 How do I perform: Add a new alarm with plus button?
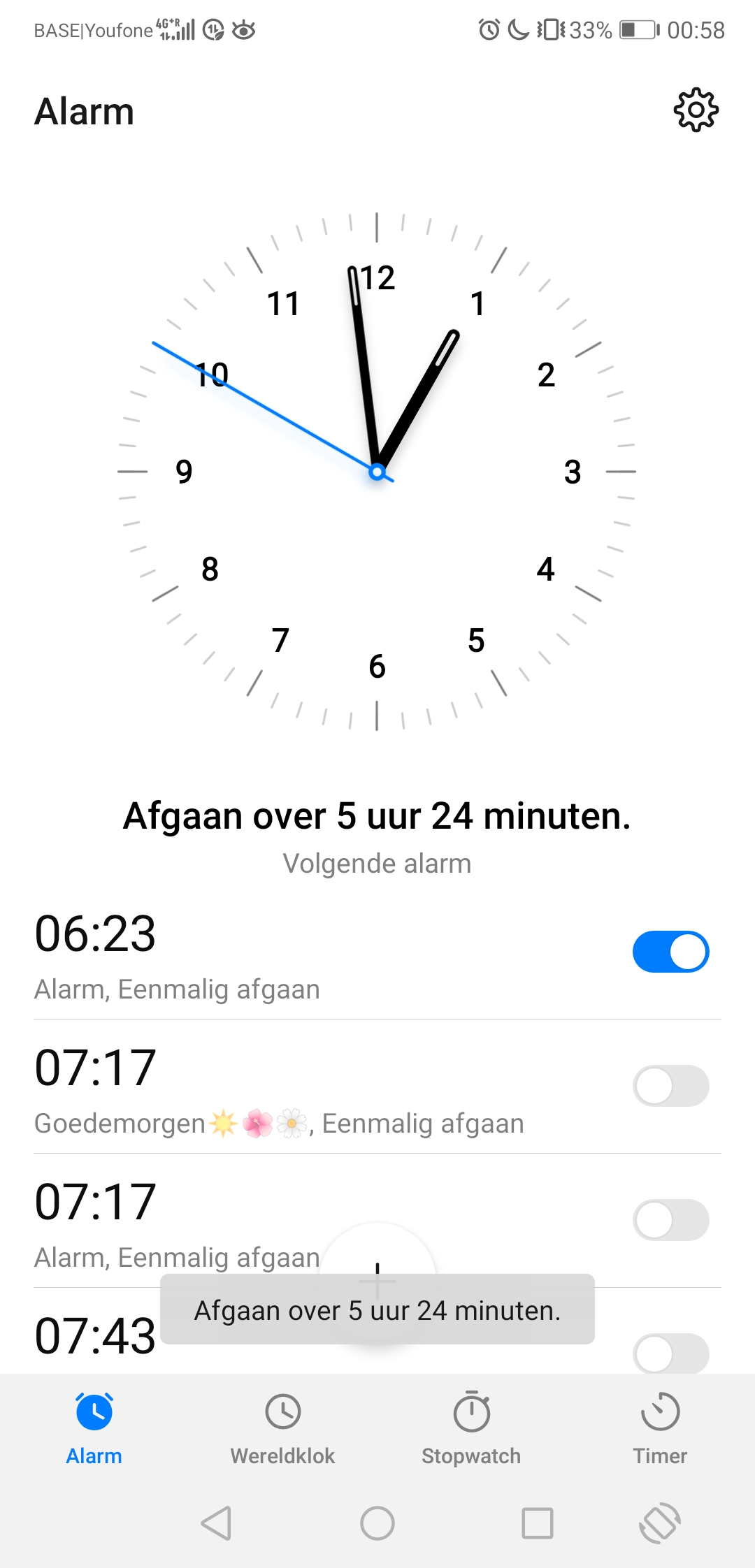pyautogui.click(x=377, y=1280)
